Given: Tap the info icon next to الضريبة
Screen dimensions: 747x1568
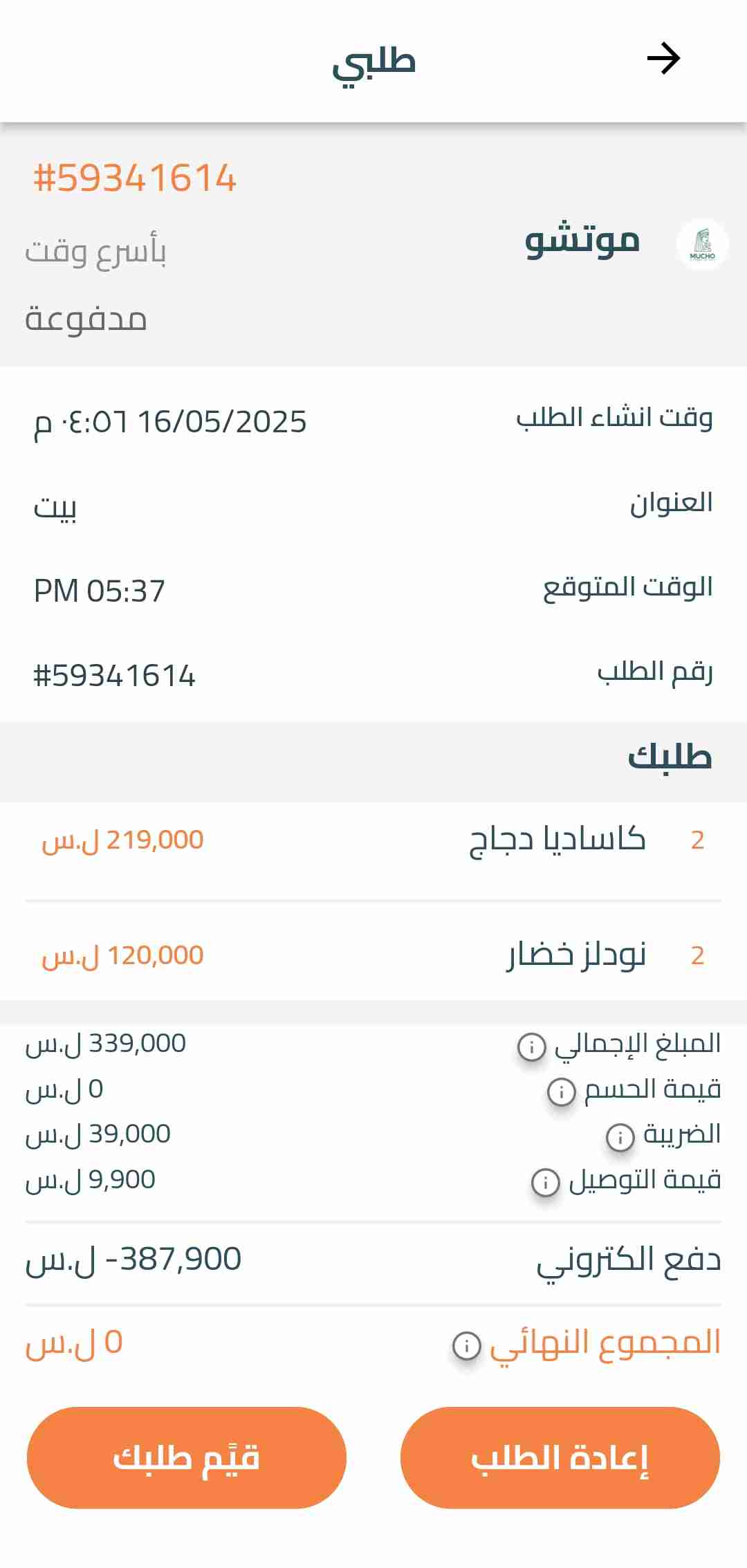Looking at the screenshot, I should click(x=620, y=1137).
